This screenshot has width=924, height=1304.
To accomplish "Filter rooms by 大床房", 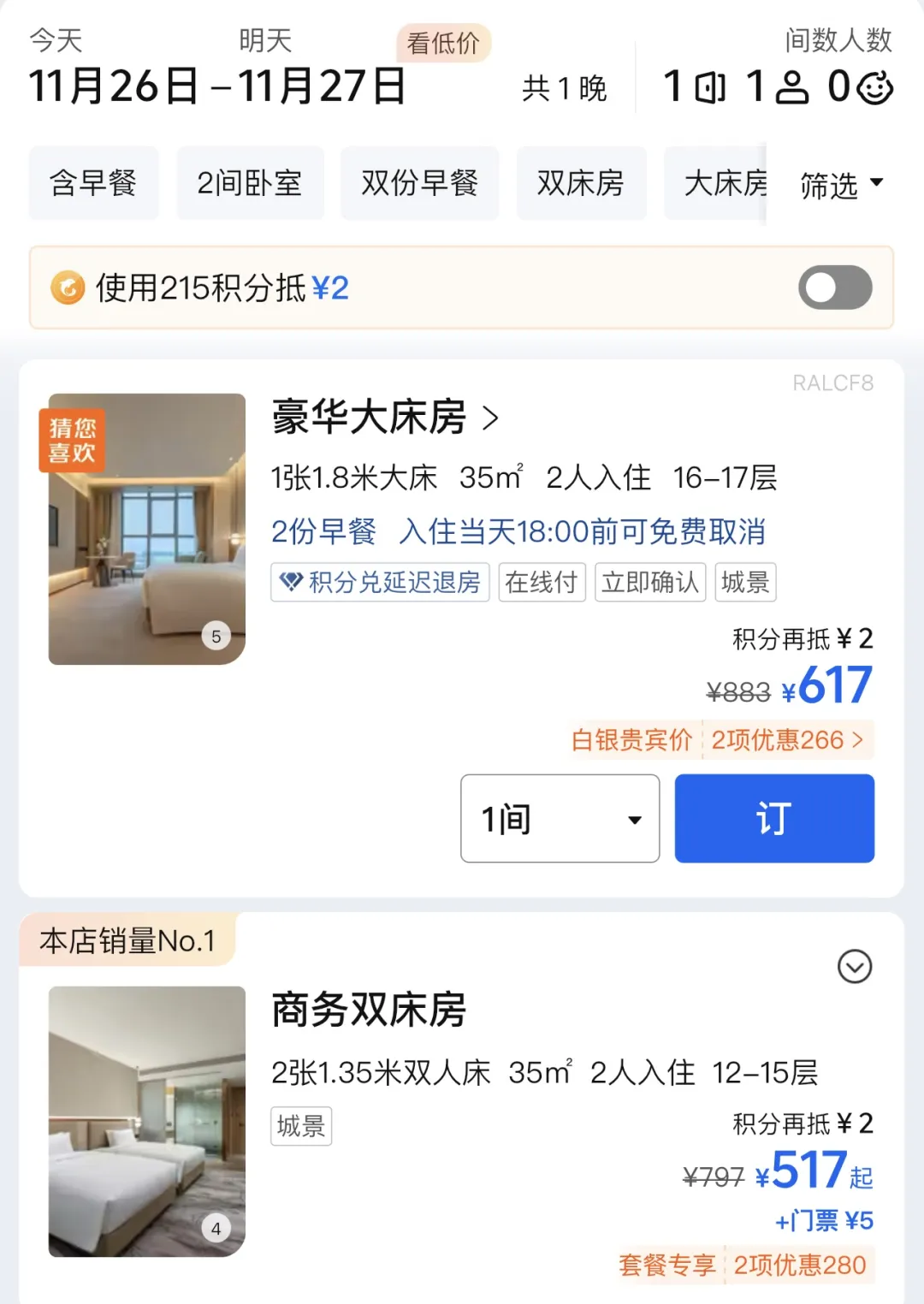I will 720,183.
